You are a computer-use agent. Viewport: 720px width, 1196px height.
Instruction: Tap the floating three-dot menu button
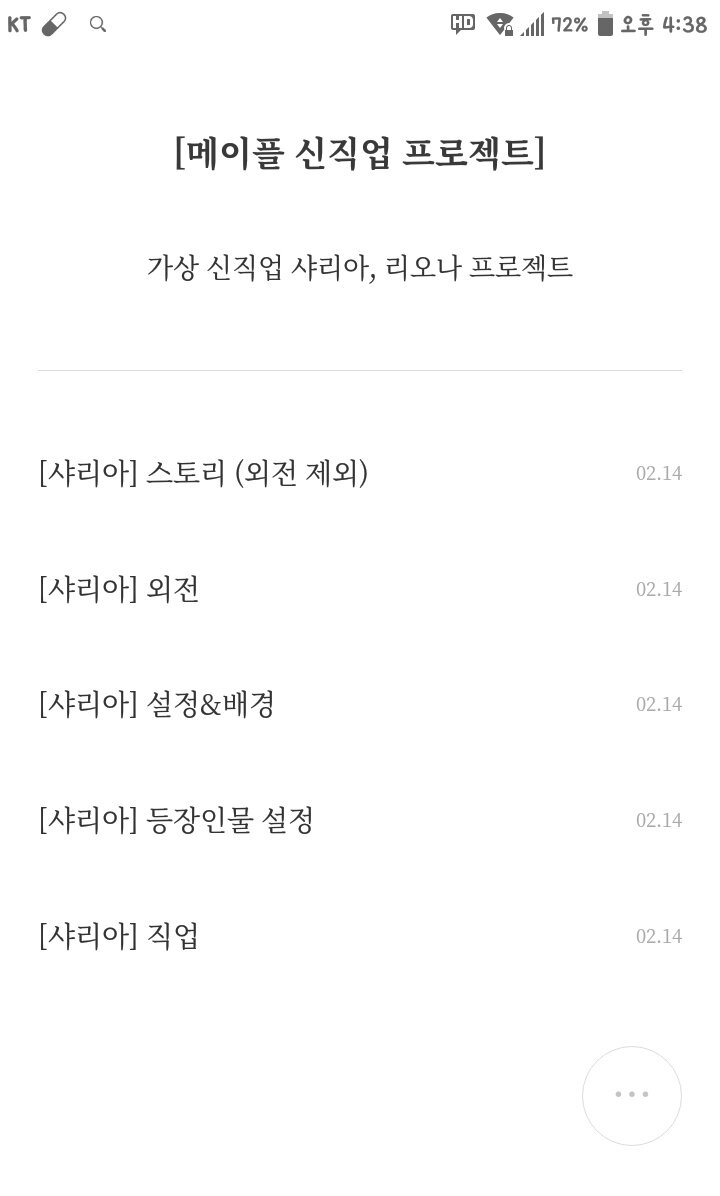632,1095
